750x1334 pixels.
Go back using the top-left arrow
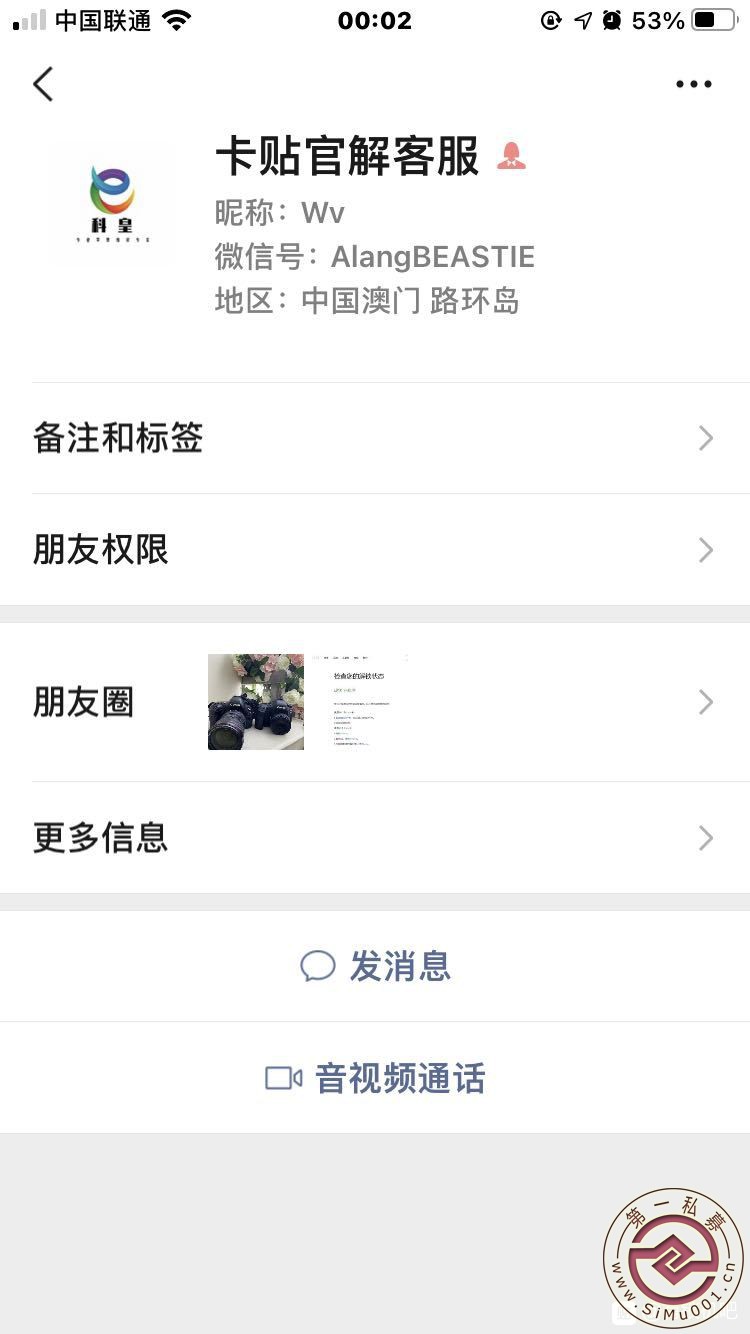[43, 85]
